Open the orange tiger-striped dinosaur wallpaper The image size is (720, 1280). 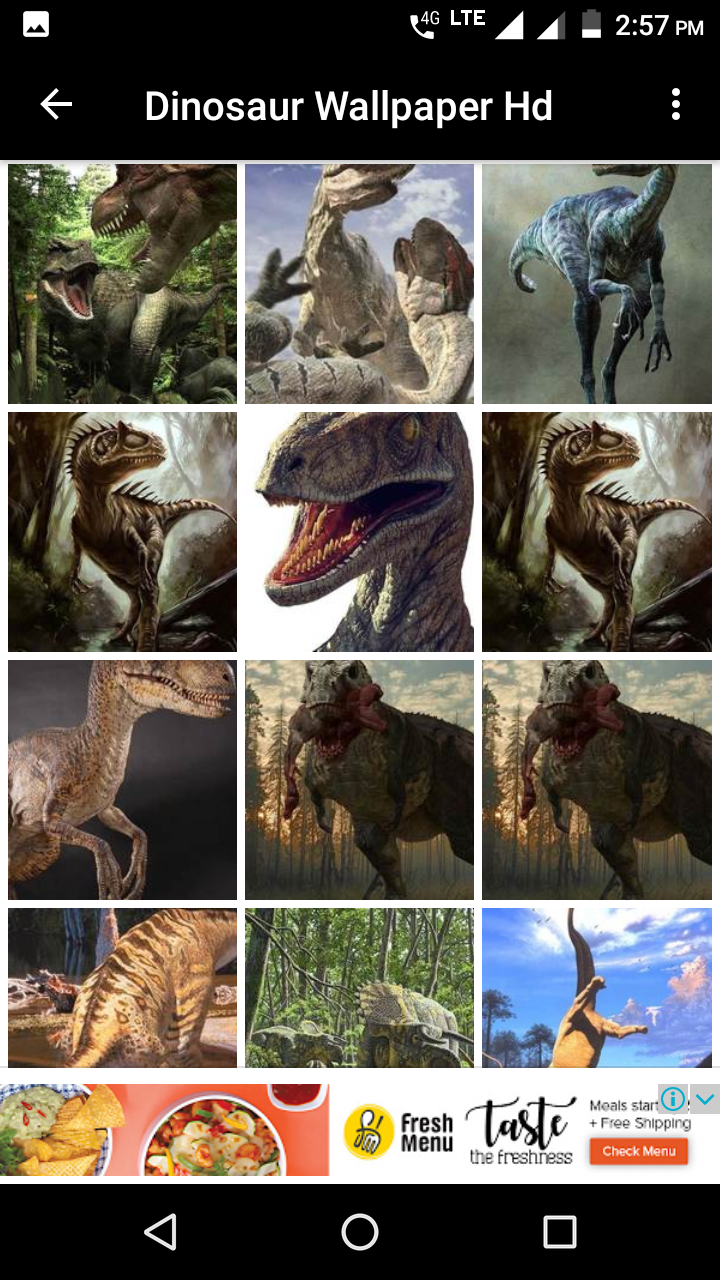(x=122, y=987)
